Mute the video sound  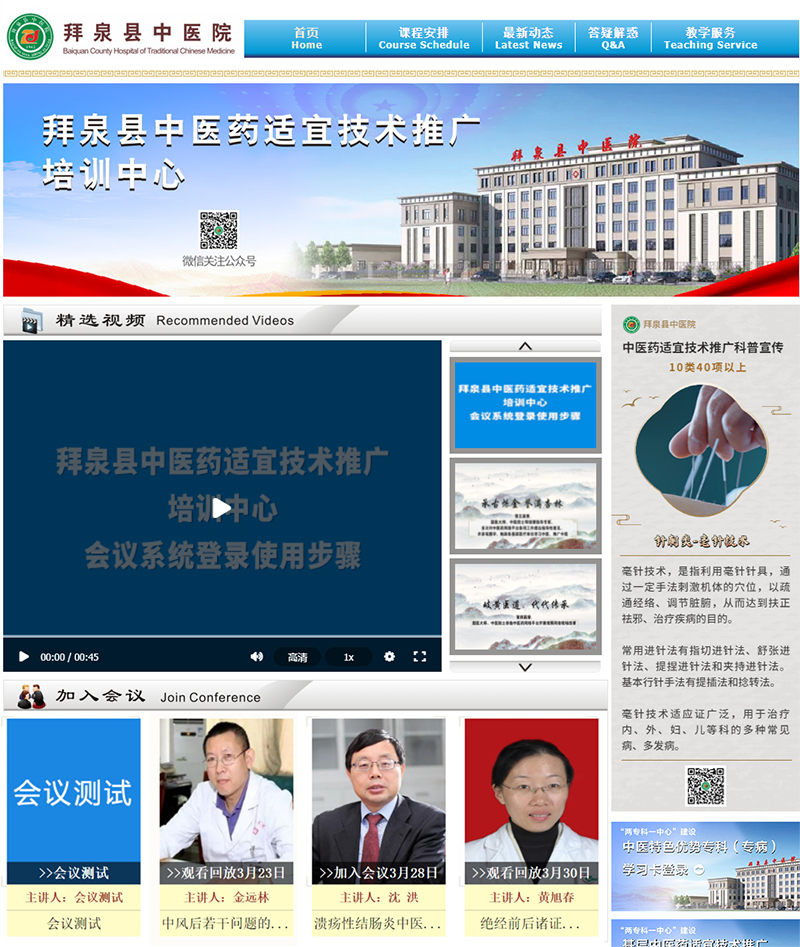(x=257, y=657)
